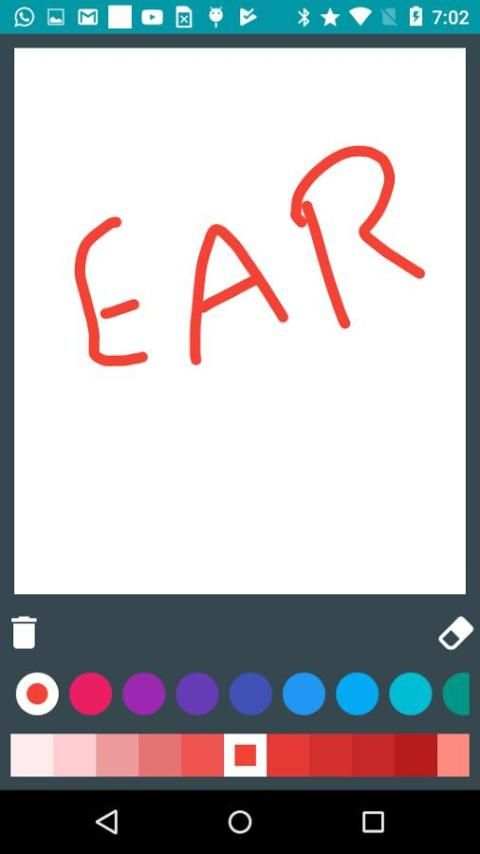Screen dimensions: 480x854
Task: Open recent apps from navigation bar
Action: point(373,821)
